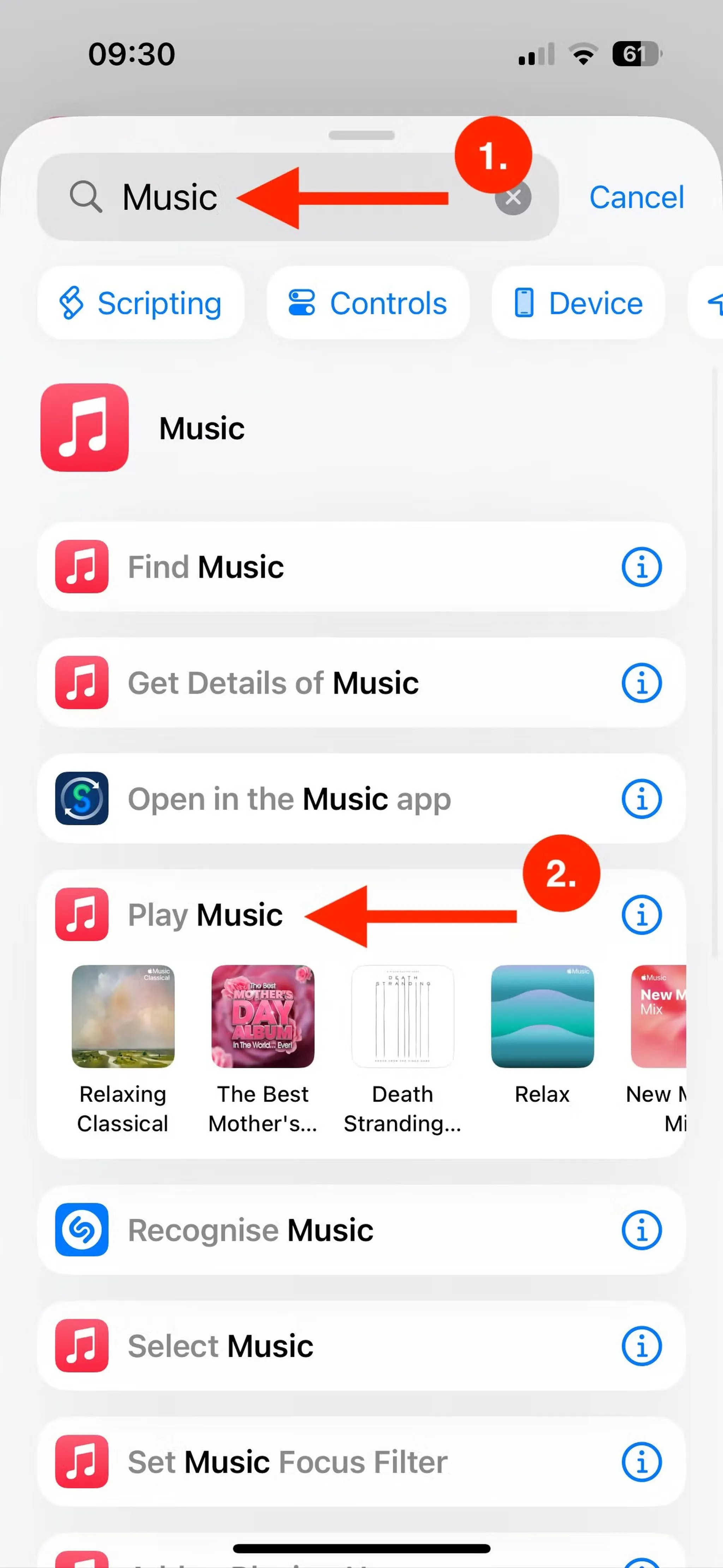Choose The Best Mother's Day album
723x1568 pixels.
pyautogui.click(x=263, y=1016)
